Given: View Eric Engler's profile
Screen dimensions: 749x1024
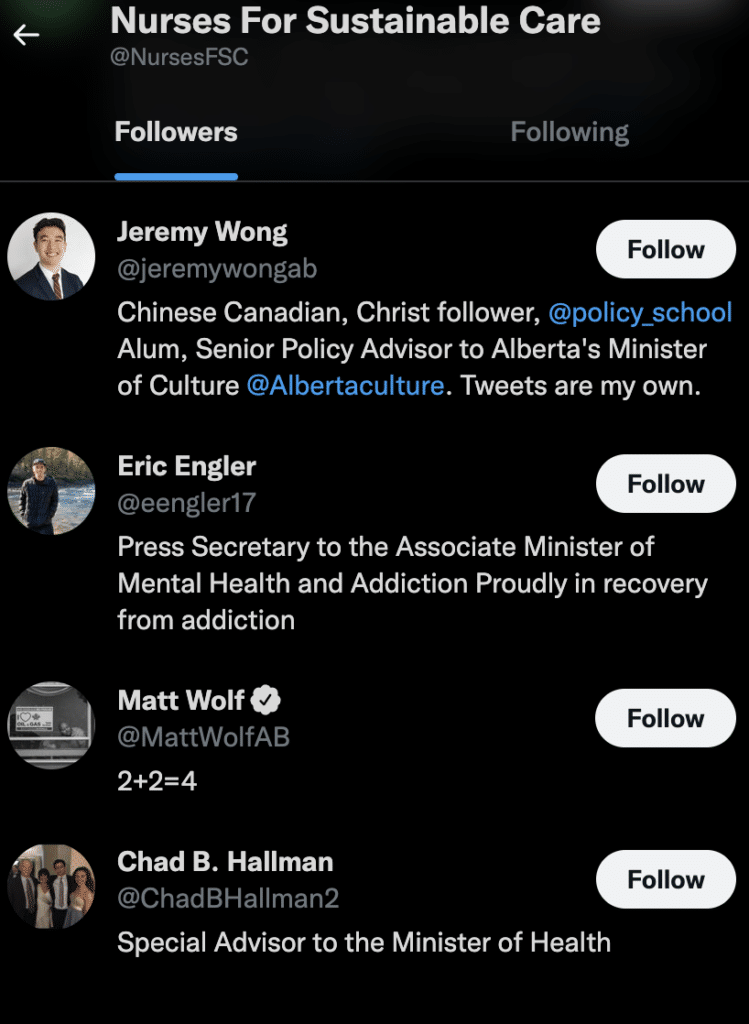Looking at the screenshot, I should (x=187, y=466).
